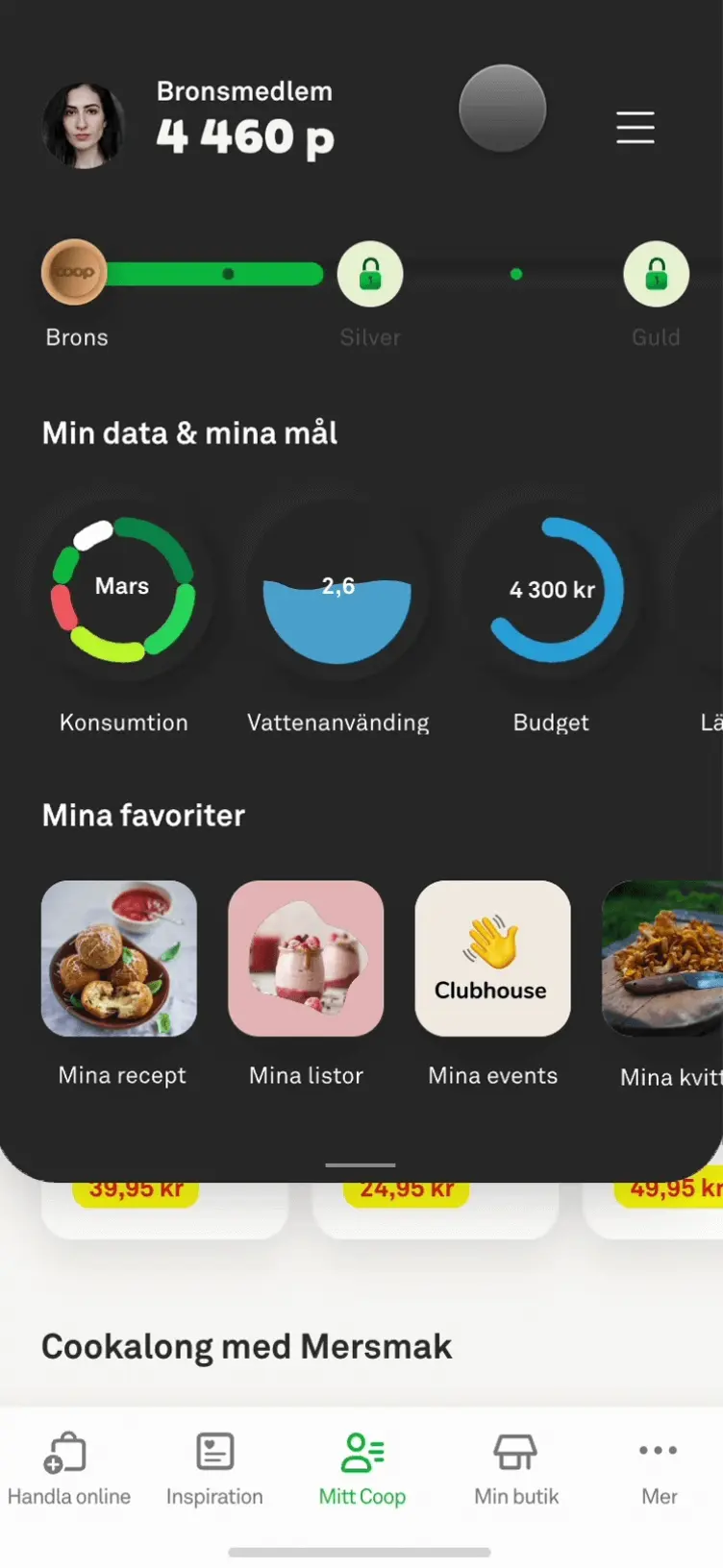Open Mina listor
Viewport: 723px width, 1568px height.
[306, 958]
